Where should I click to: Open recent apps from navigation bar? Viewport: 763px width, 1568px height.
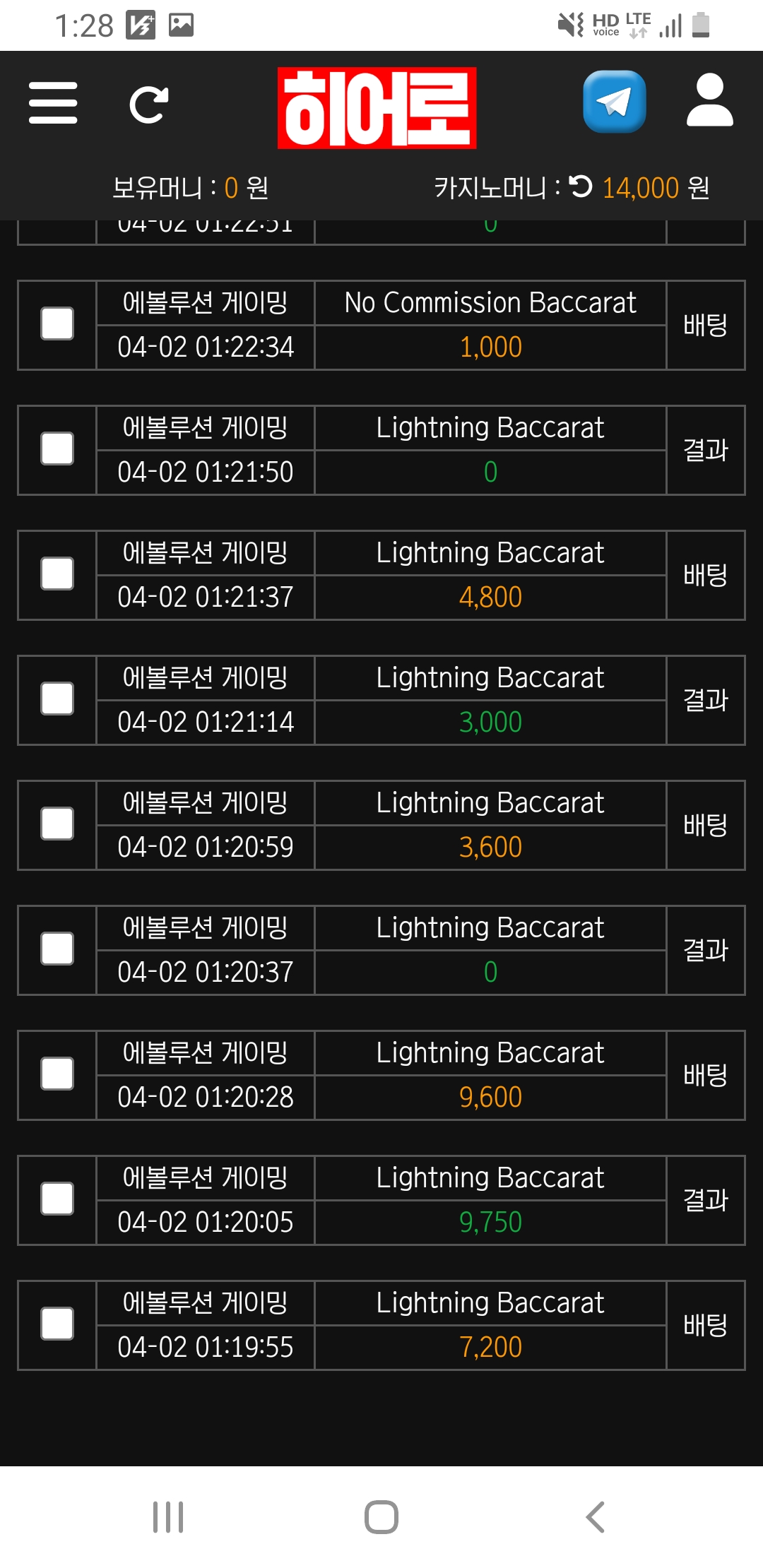click(168, 1517)
